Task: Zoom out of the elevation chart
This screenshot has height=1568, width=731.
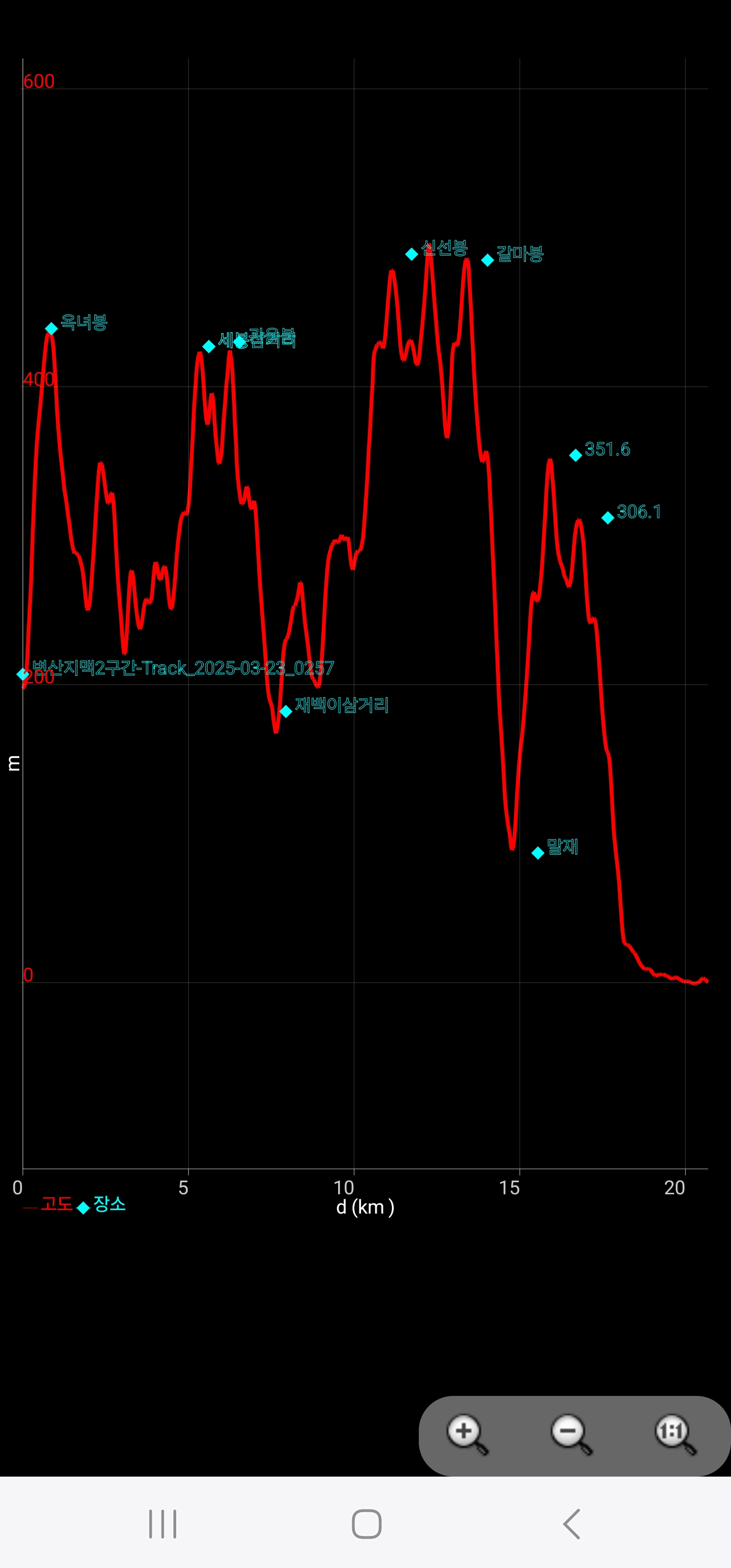Action: (x=572, y=1434)
